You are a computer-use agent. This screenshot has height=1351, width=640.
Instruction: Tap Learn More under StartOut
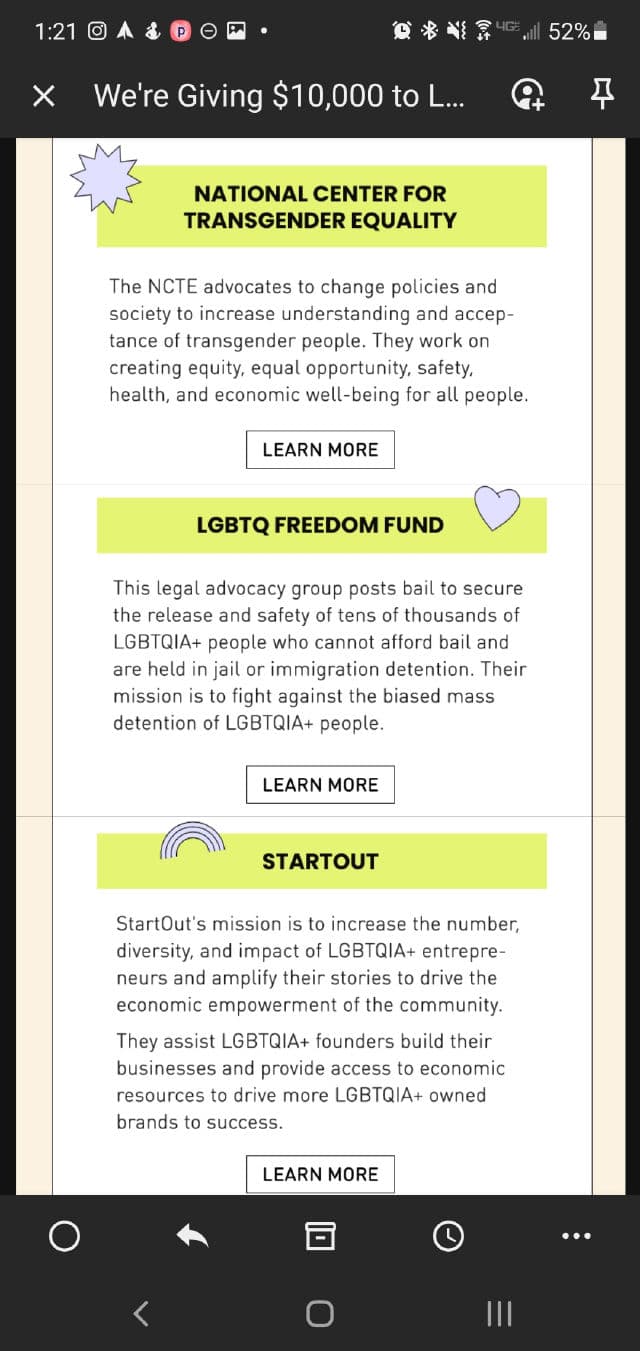coord(320,1174)
